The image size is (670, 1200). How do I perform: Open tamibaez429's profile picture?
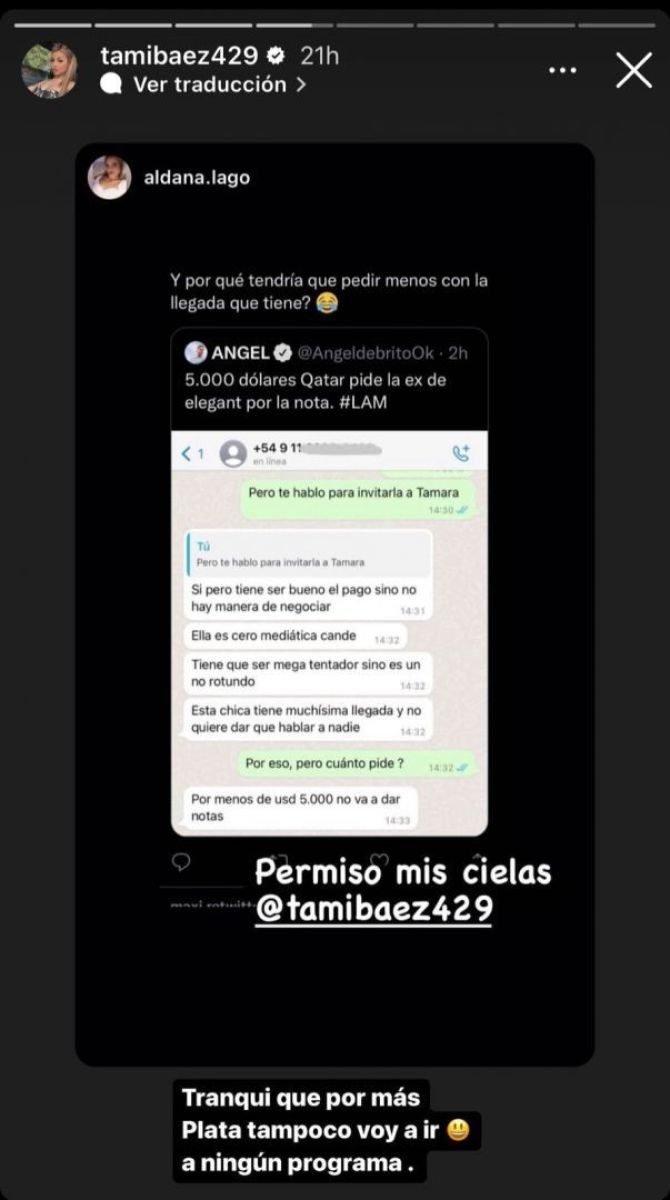point(50,71)
